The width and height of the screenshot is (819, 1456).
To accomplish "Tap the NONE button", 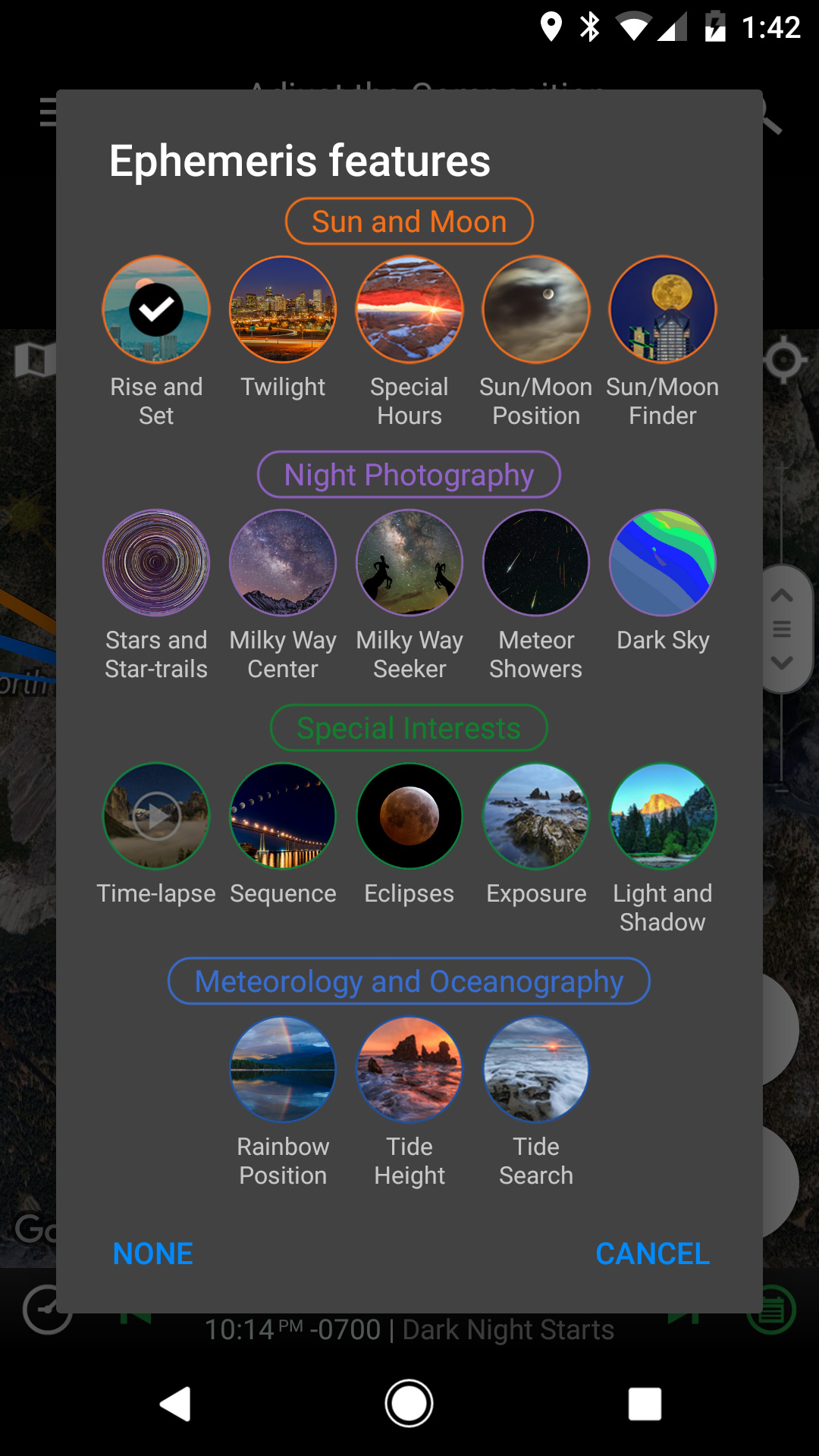I will (153, 1254).
